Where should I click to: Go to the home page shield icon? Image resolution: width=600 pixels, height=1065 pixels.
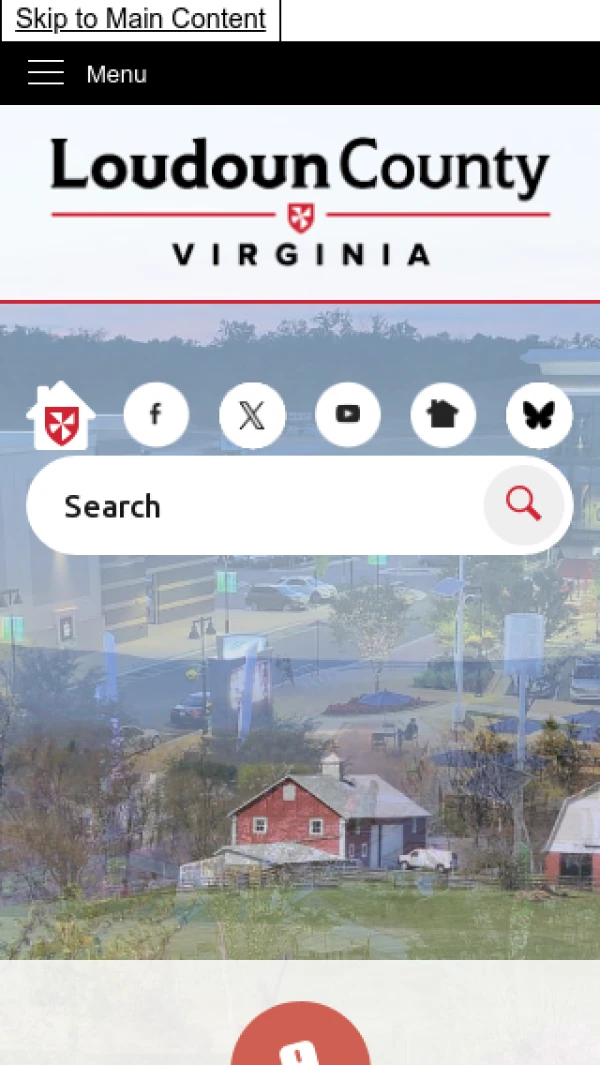pos(61,416)
